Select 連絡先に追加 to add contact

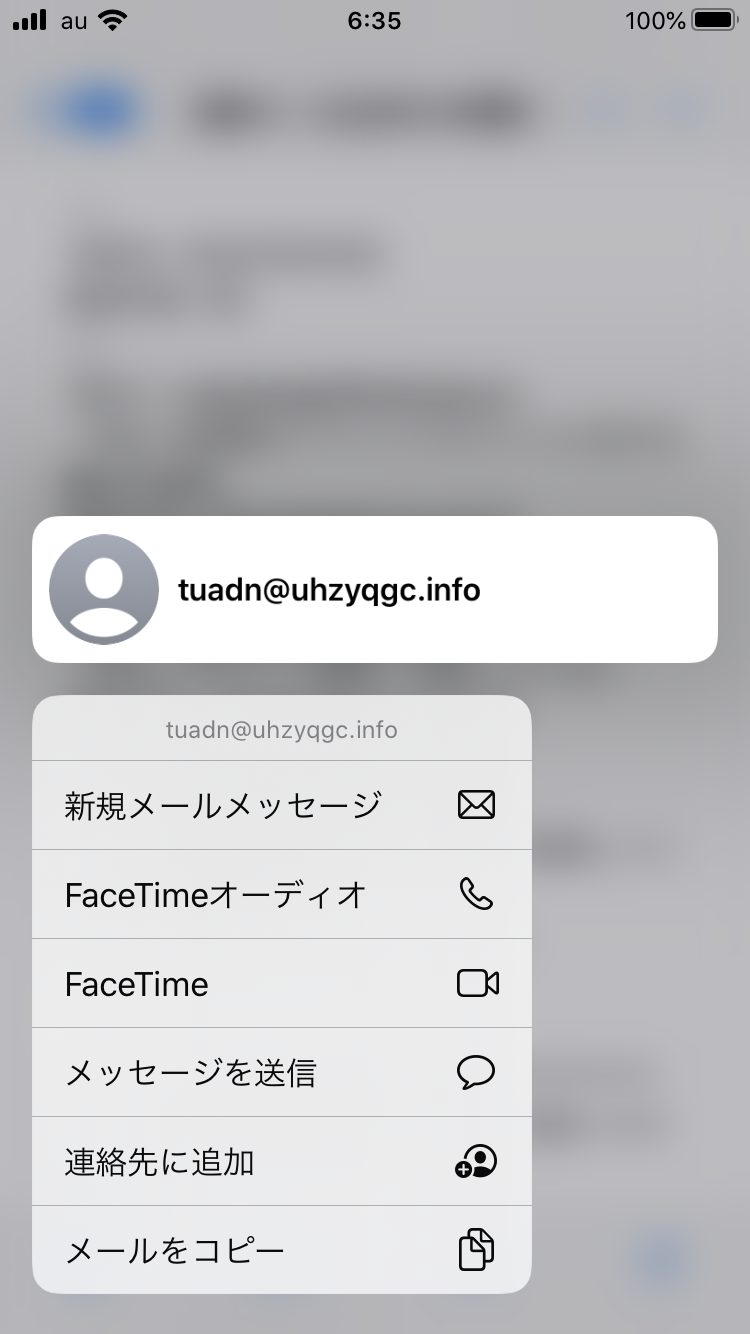point(281,1161)
